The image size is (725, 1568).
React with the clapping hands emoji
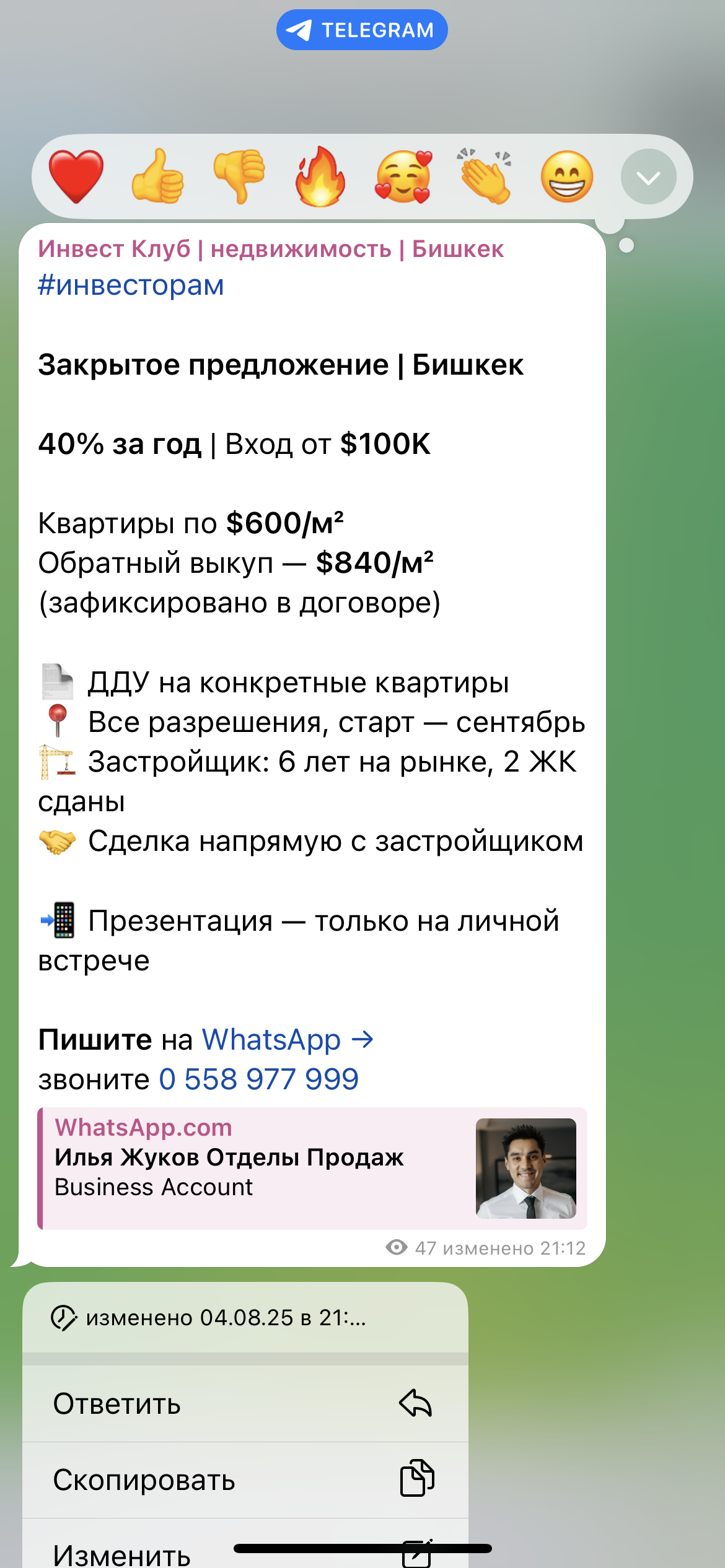(x=485, y=176)
